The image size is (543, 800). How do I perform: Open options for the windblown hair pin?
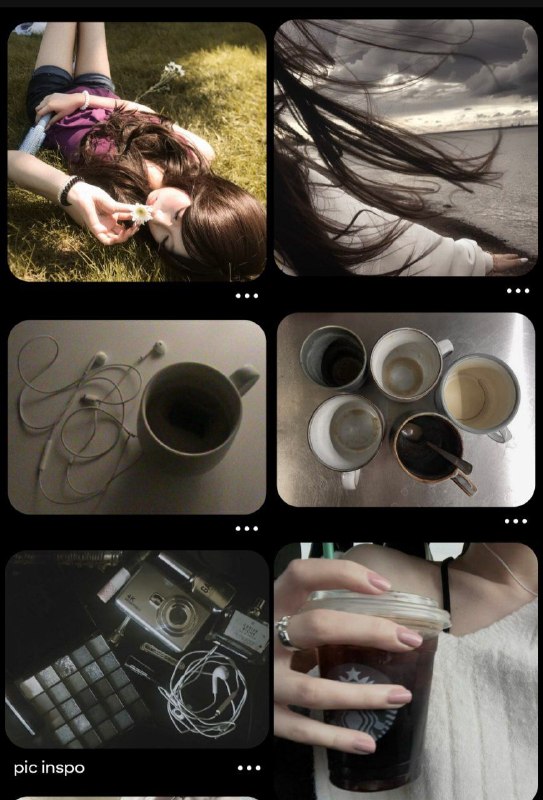[x=518, y=291]
